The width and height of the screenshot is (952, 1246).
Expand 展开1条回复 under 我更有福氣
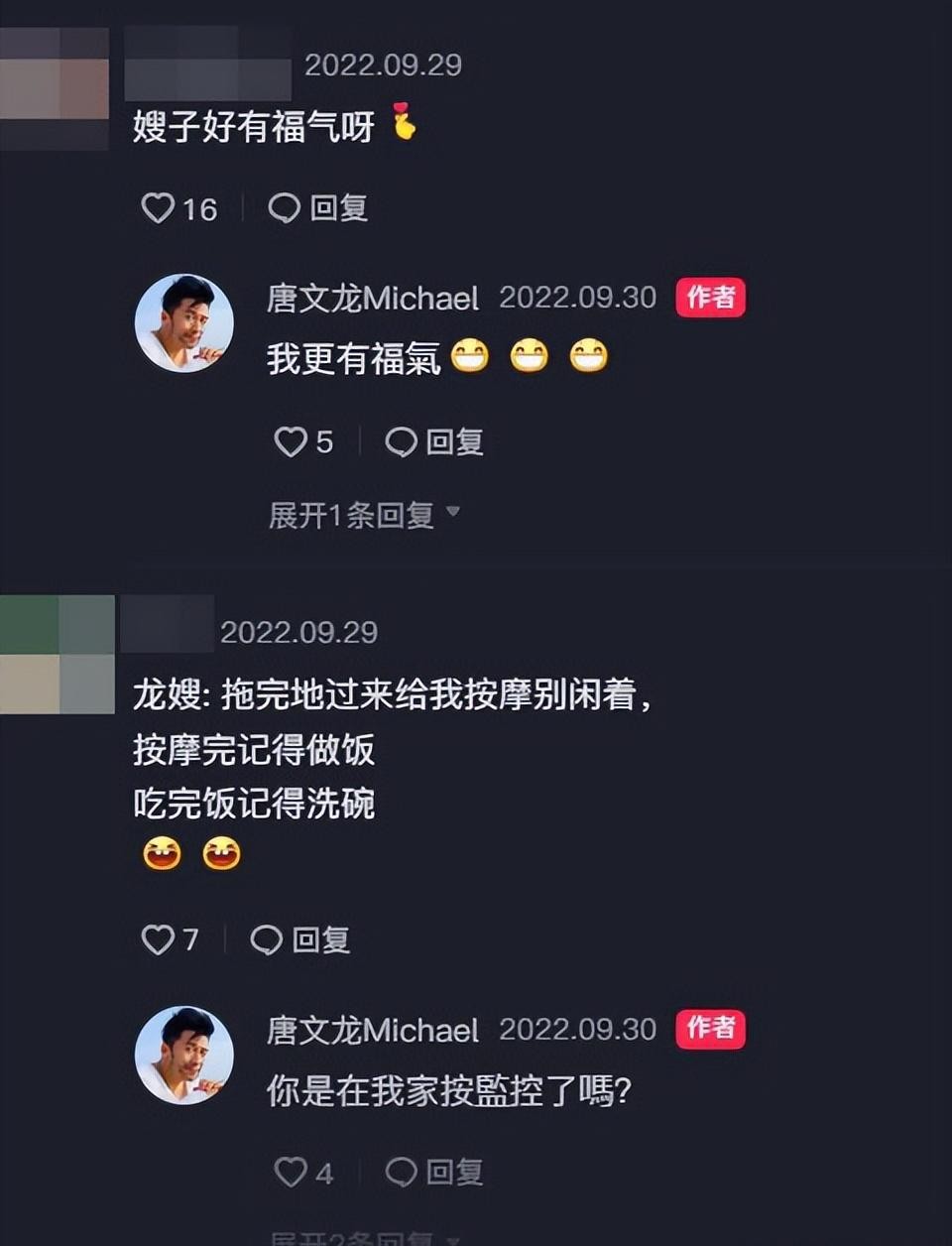point(363,515)
